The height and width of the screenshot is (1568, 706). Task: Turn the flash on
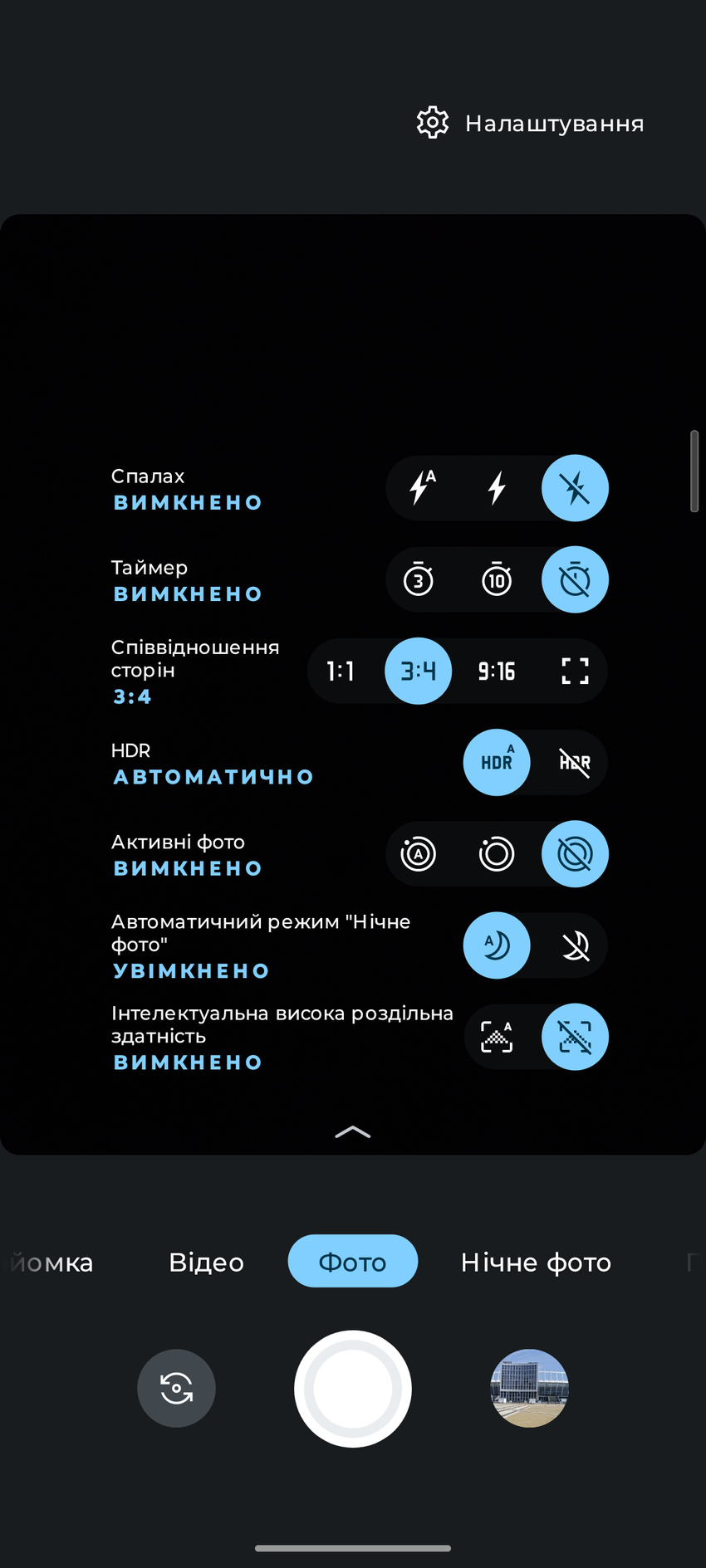tap(496, 488)
